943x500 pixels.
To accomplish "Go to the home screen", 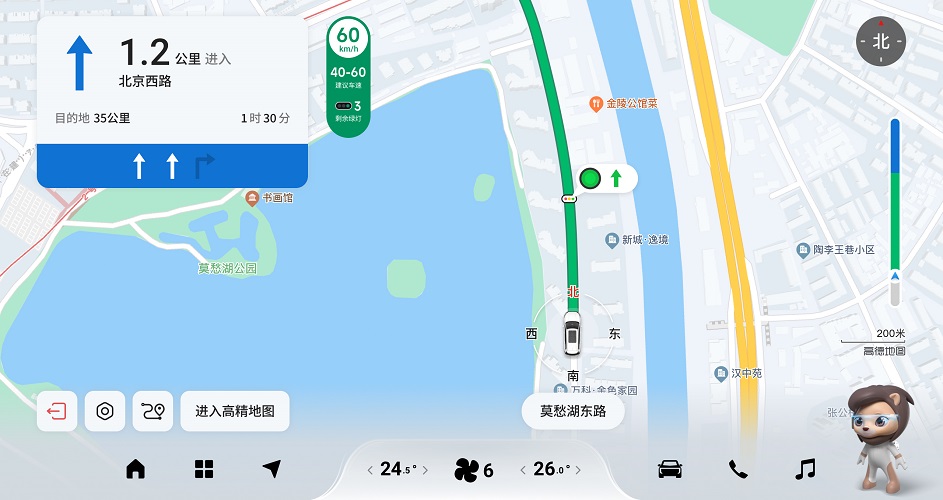I will [135, 469].
